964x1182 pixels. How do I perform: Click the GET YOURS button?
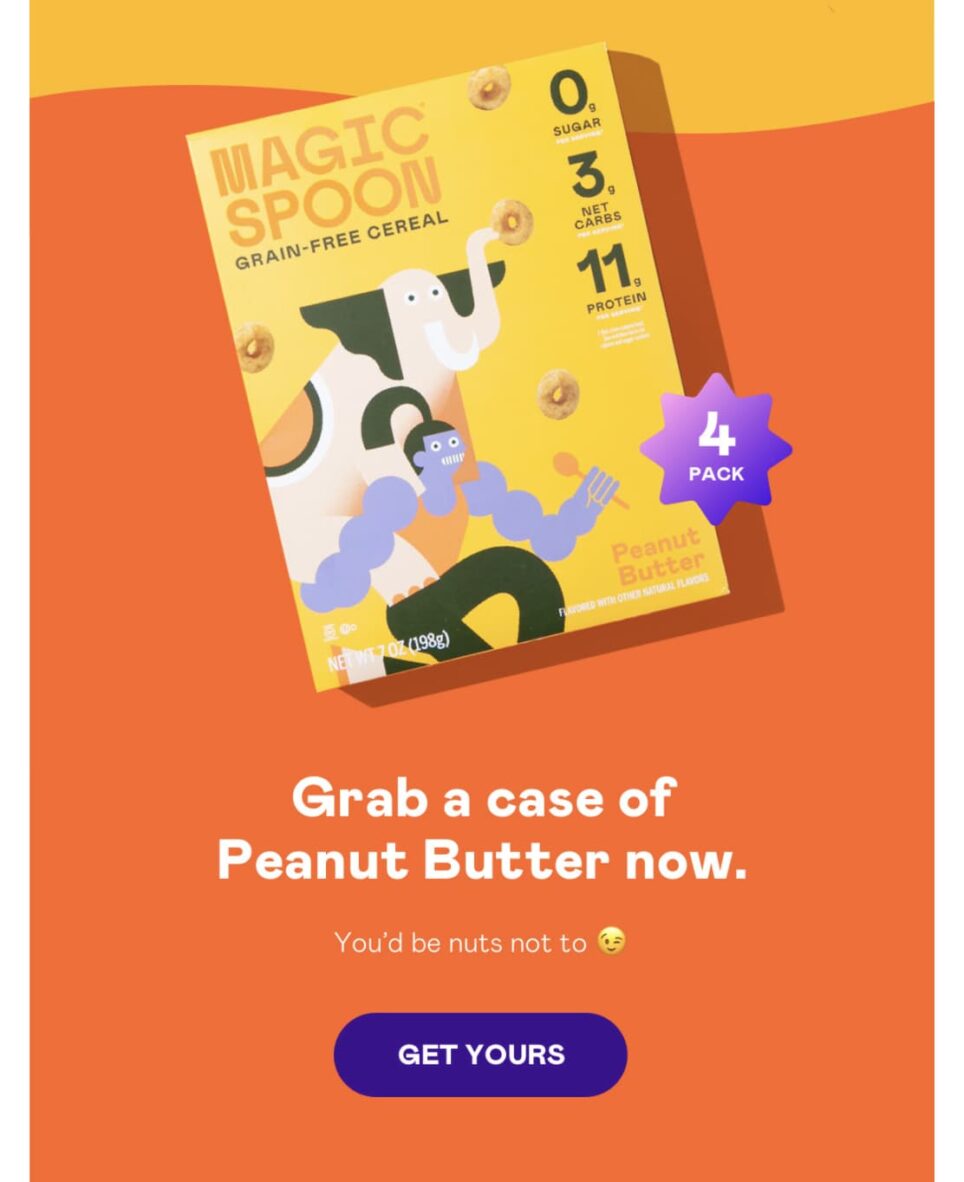(482, 1053)
